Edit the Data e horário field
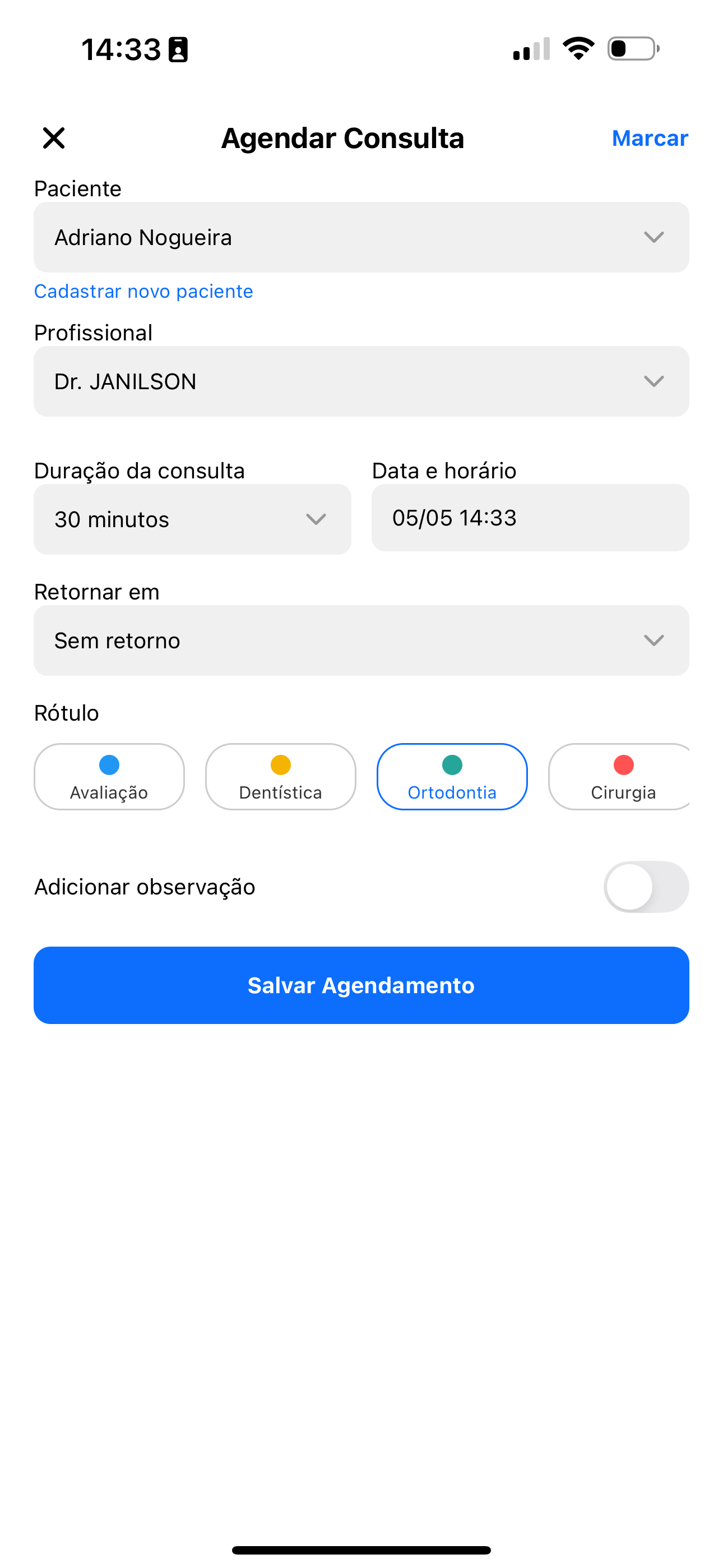 (x=530, y=518)
